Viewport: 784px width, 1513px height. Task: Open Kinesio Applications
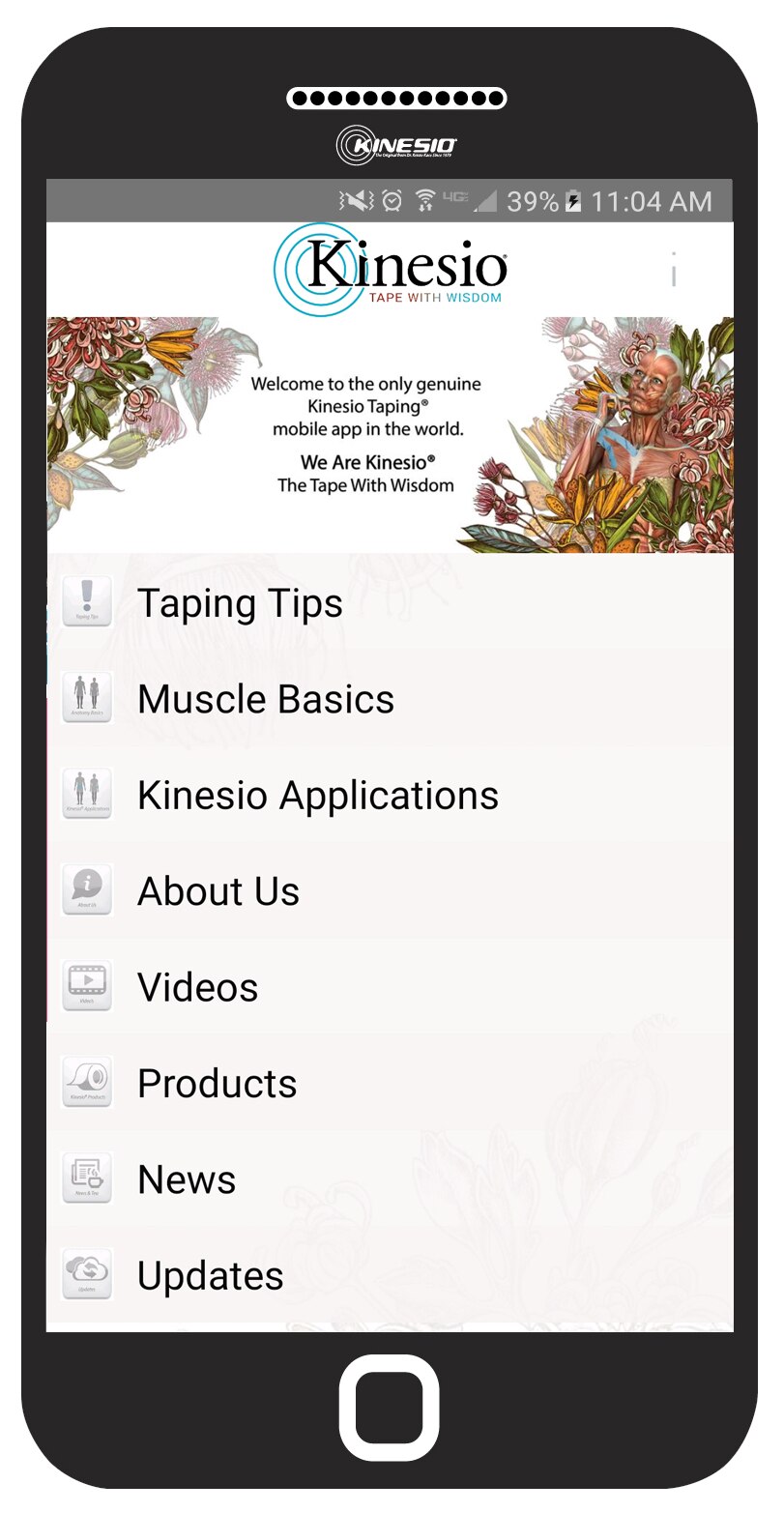(x=317, y=796)
